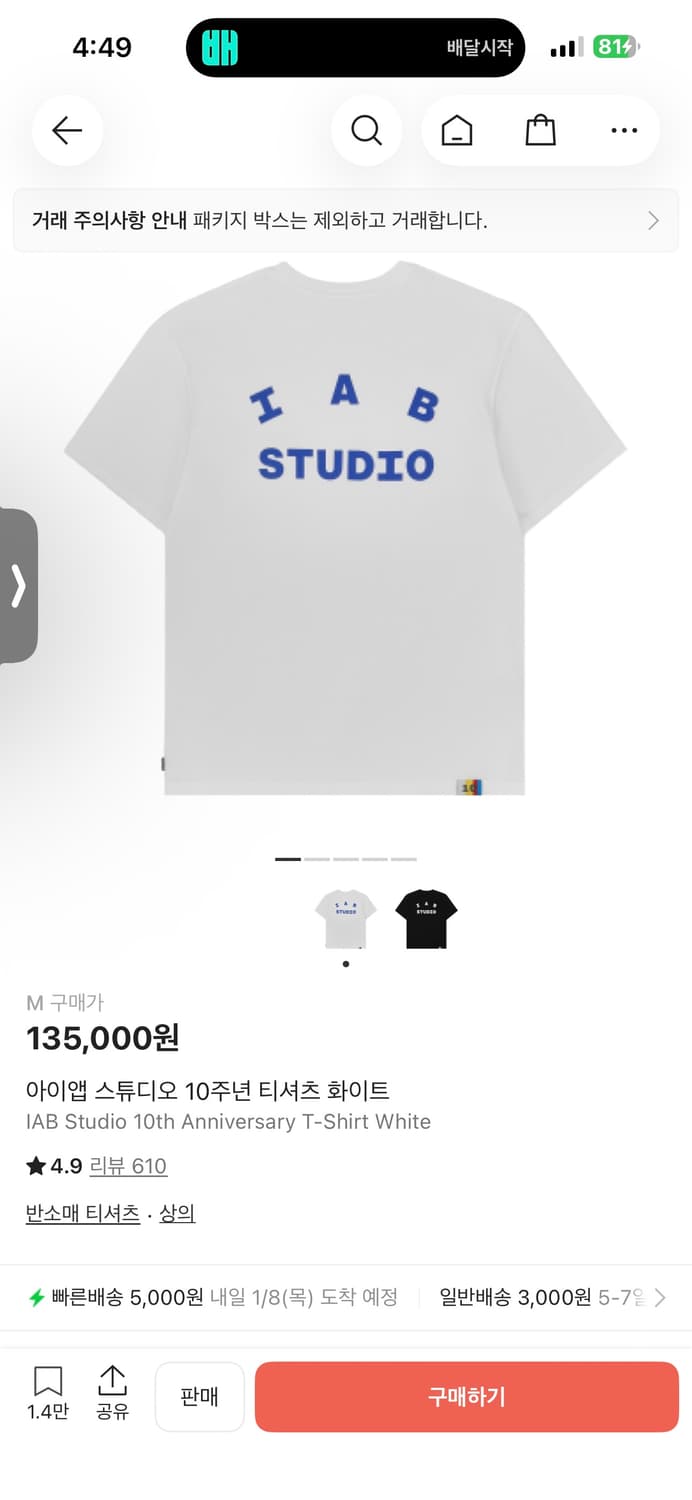Open the shopping bag

pyautogui.click(x=540, y=130)
